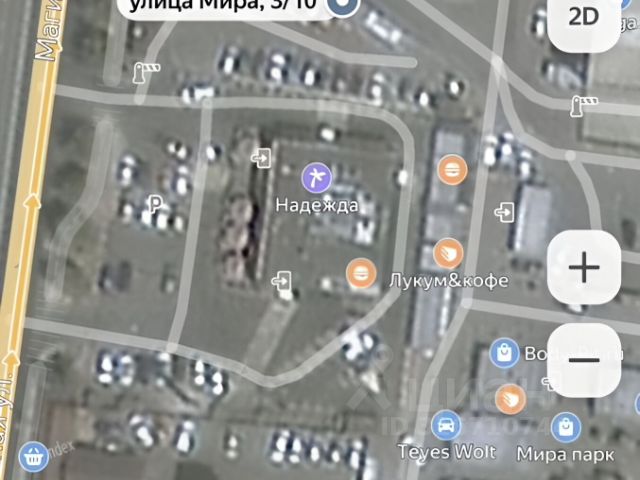The image size is (640, 480).
Task: Zoom in with the plus button
Action: pyautogui.click(x=583, y=268)
